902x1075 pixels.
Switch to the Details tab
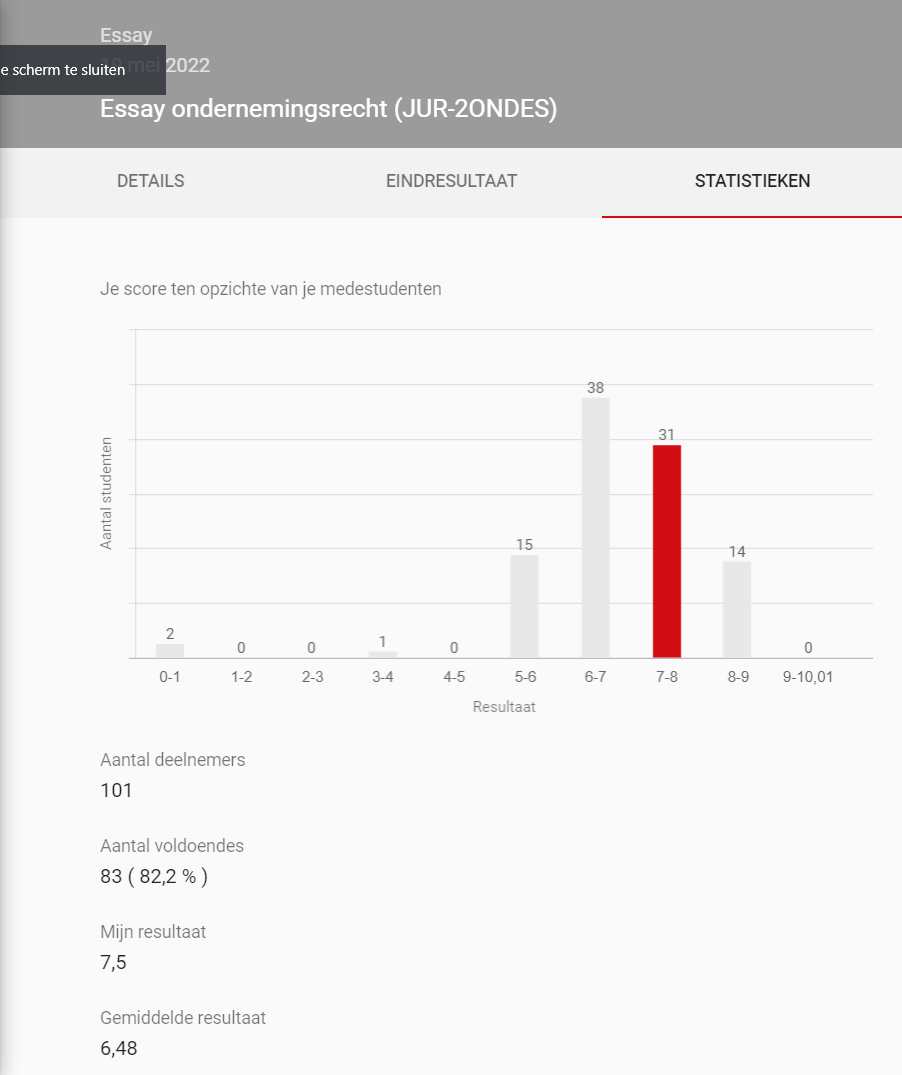[x=151, y=181]
